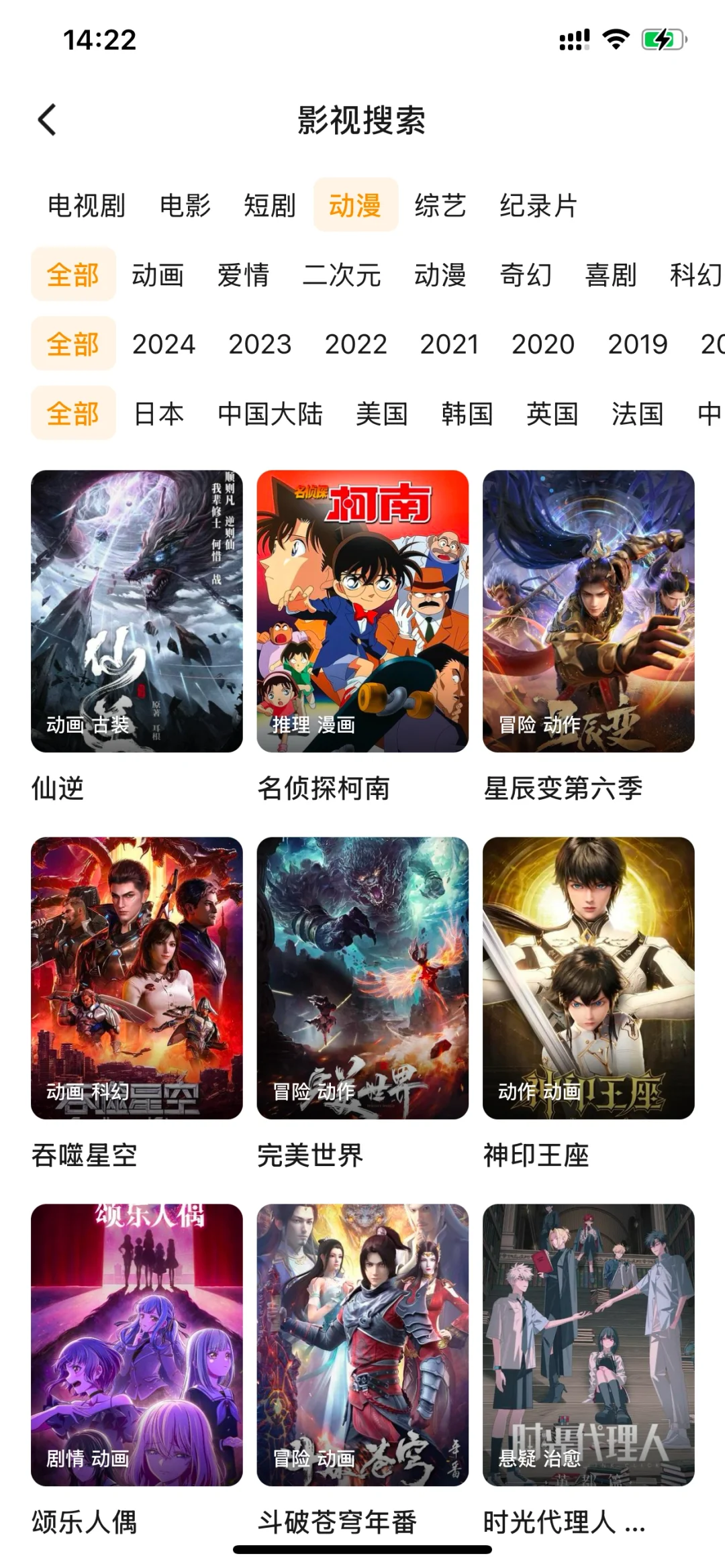Go back from 影视搜索 page
This screenshot has height=1568, width=725.
47,121
